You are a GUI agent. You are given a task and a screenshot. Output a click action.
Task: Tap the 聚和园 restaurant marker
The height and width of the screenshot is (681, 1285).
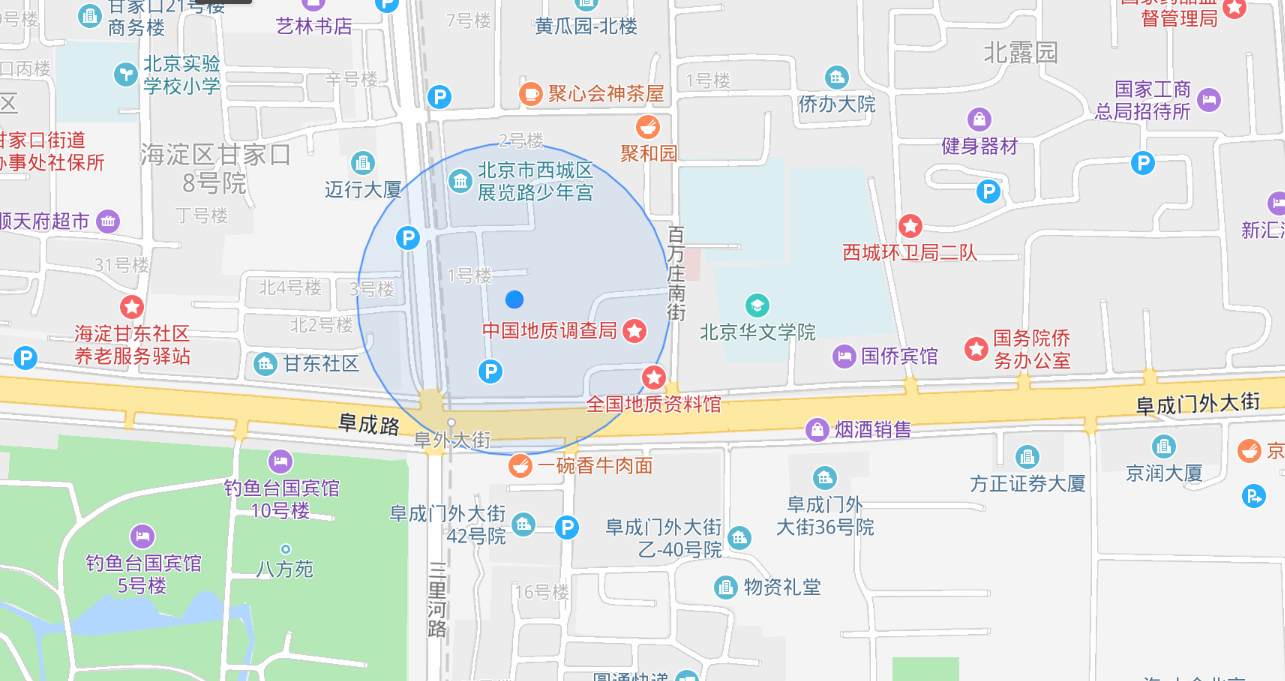click(x=648, y=128)
